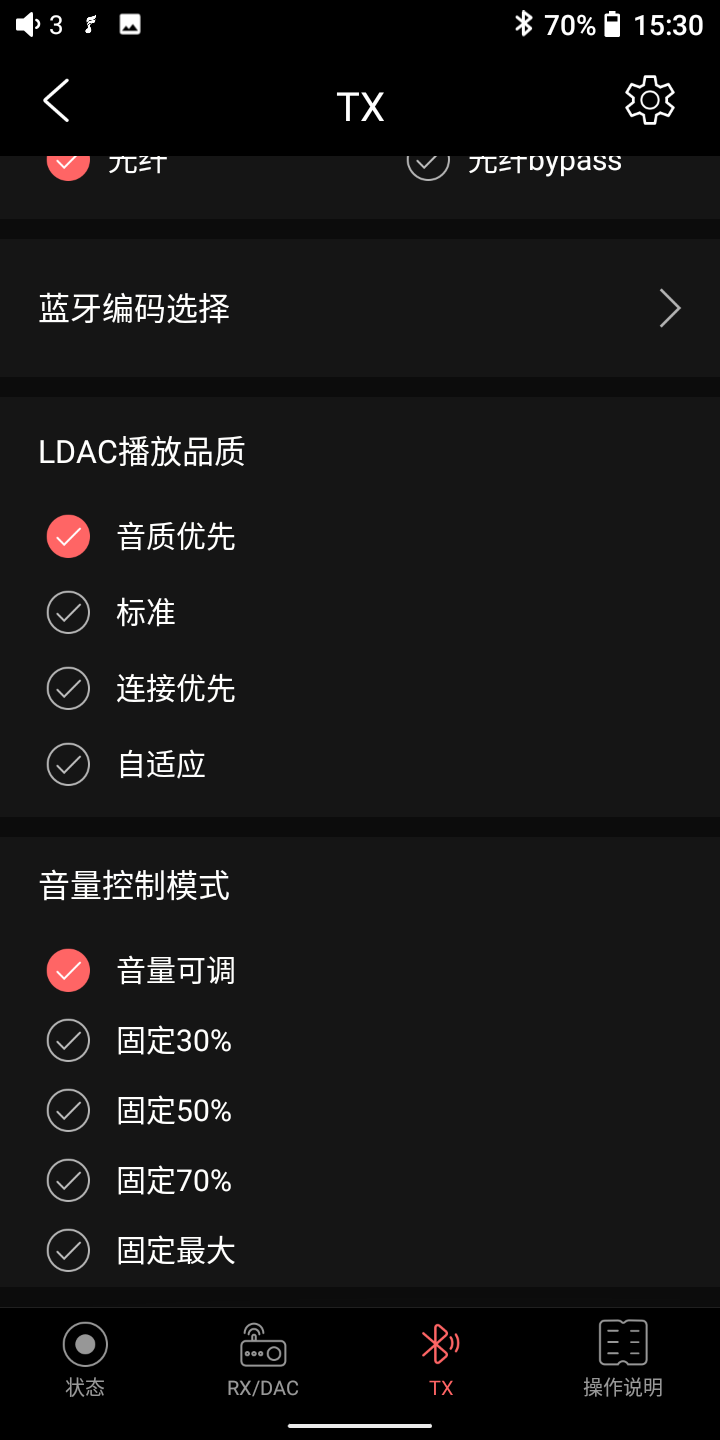Open the 操作说明 tab
Image resolution: width=720 pixels, height=1440 pixels.
coord(623,1358)
